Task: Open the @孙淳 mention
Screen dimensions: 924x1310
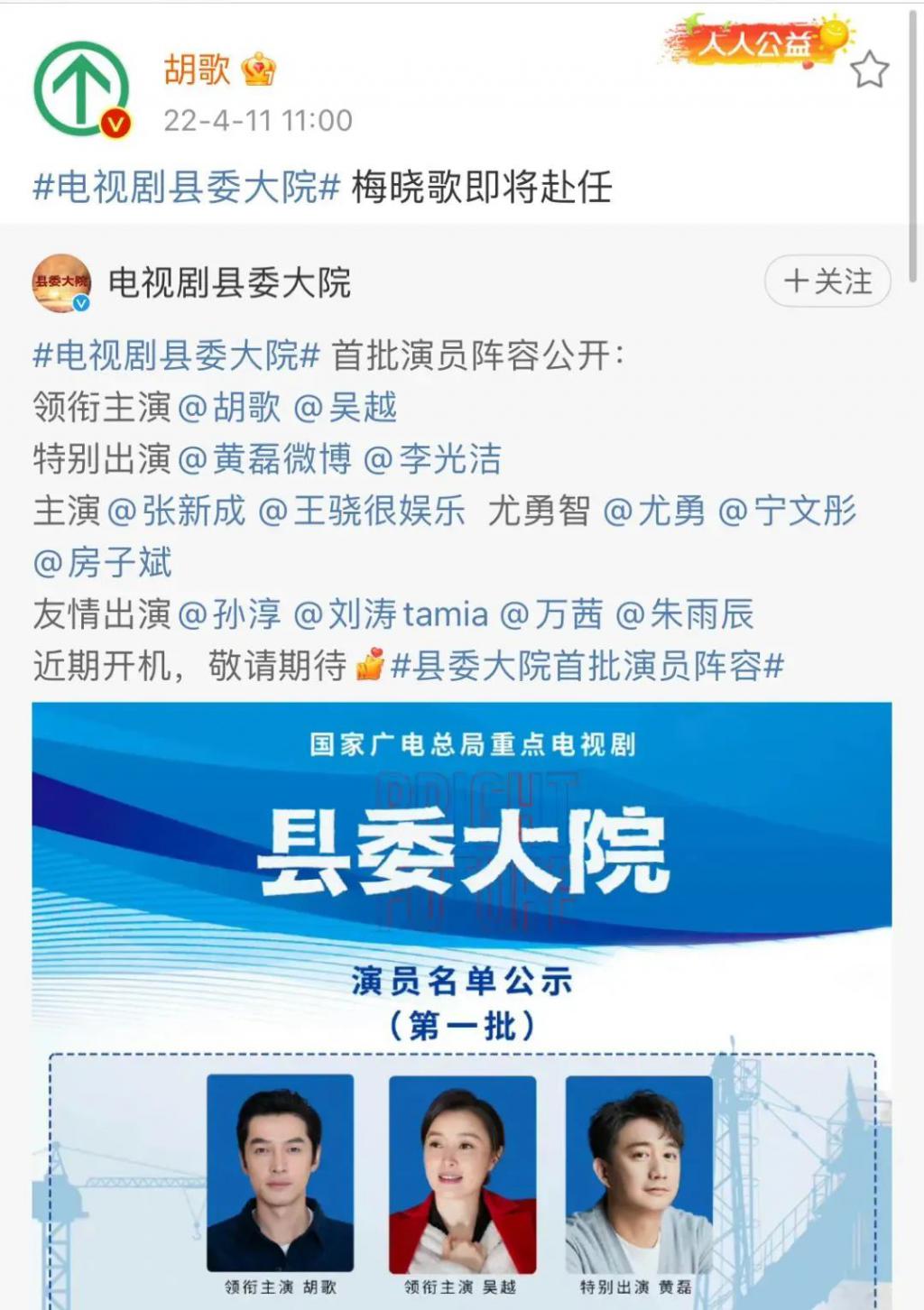Action: (230, 614)
